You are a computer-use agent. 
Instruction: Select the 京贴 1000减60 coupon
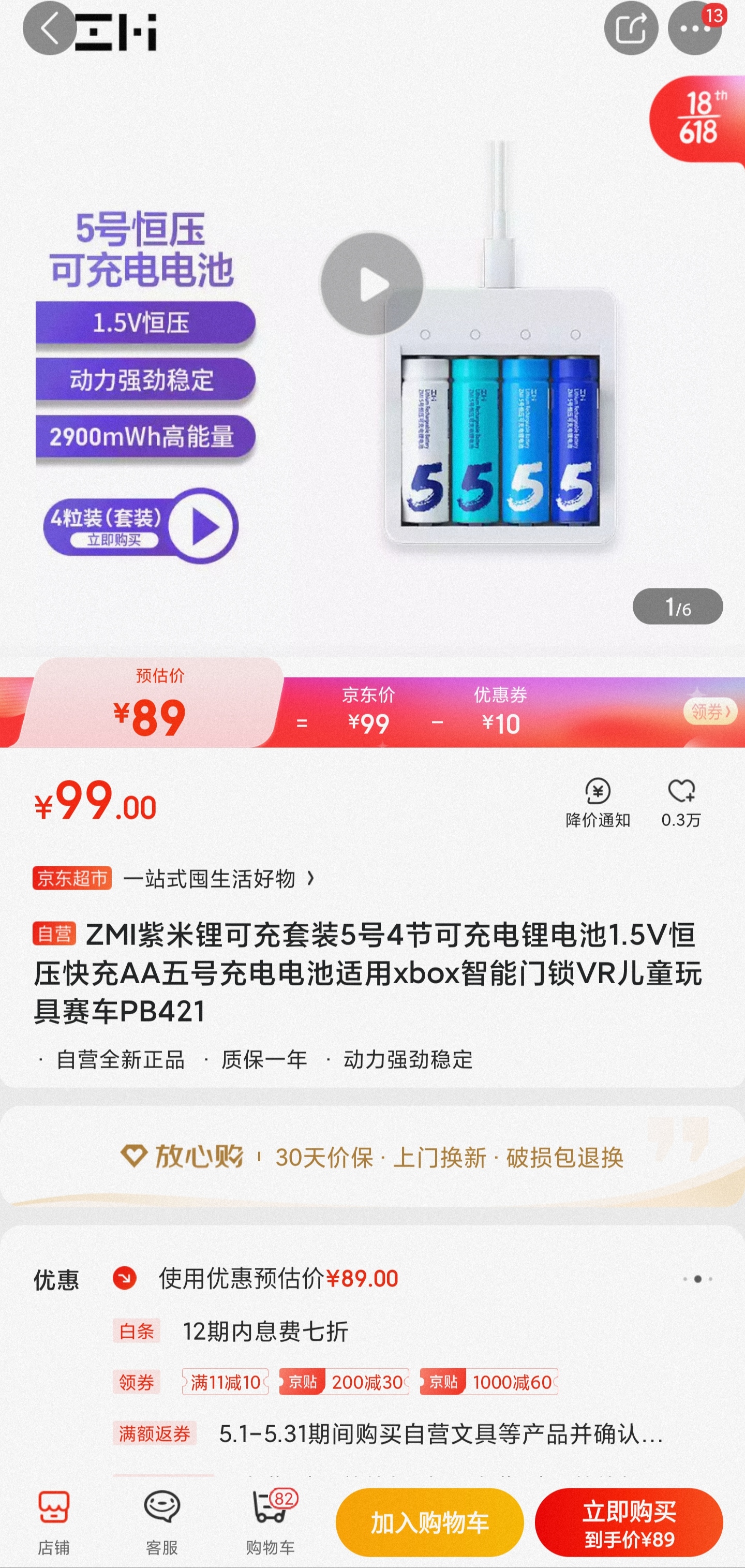click(489, 1382)
